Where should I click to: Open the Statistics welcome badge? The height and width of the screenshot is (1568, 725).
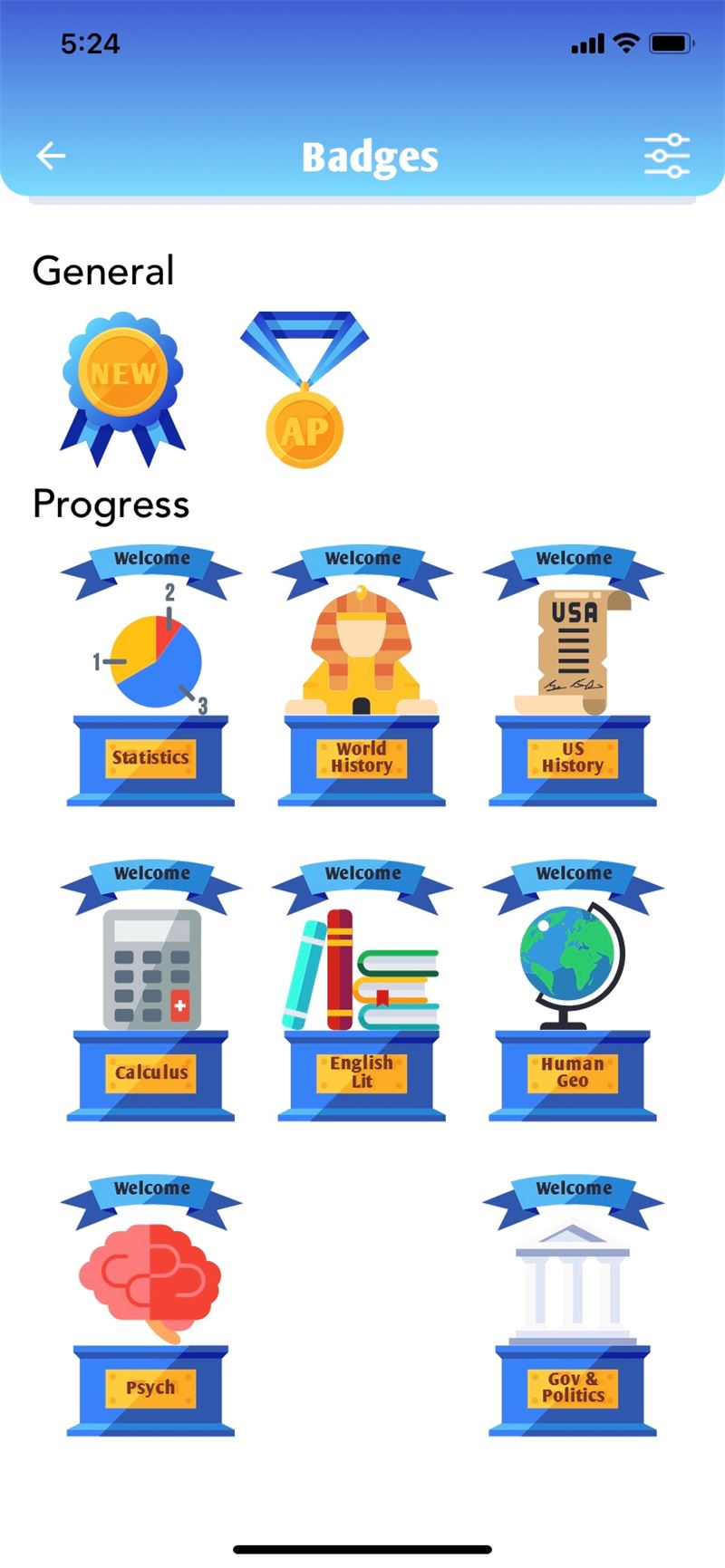pyautogui.click(x=150, y=676)
